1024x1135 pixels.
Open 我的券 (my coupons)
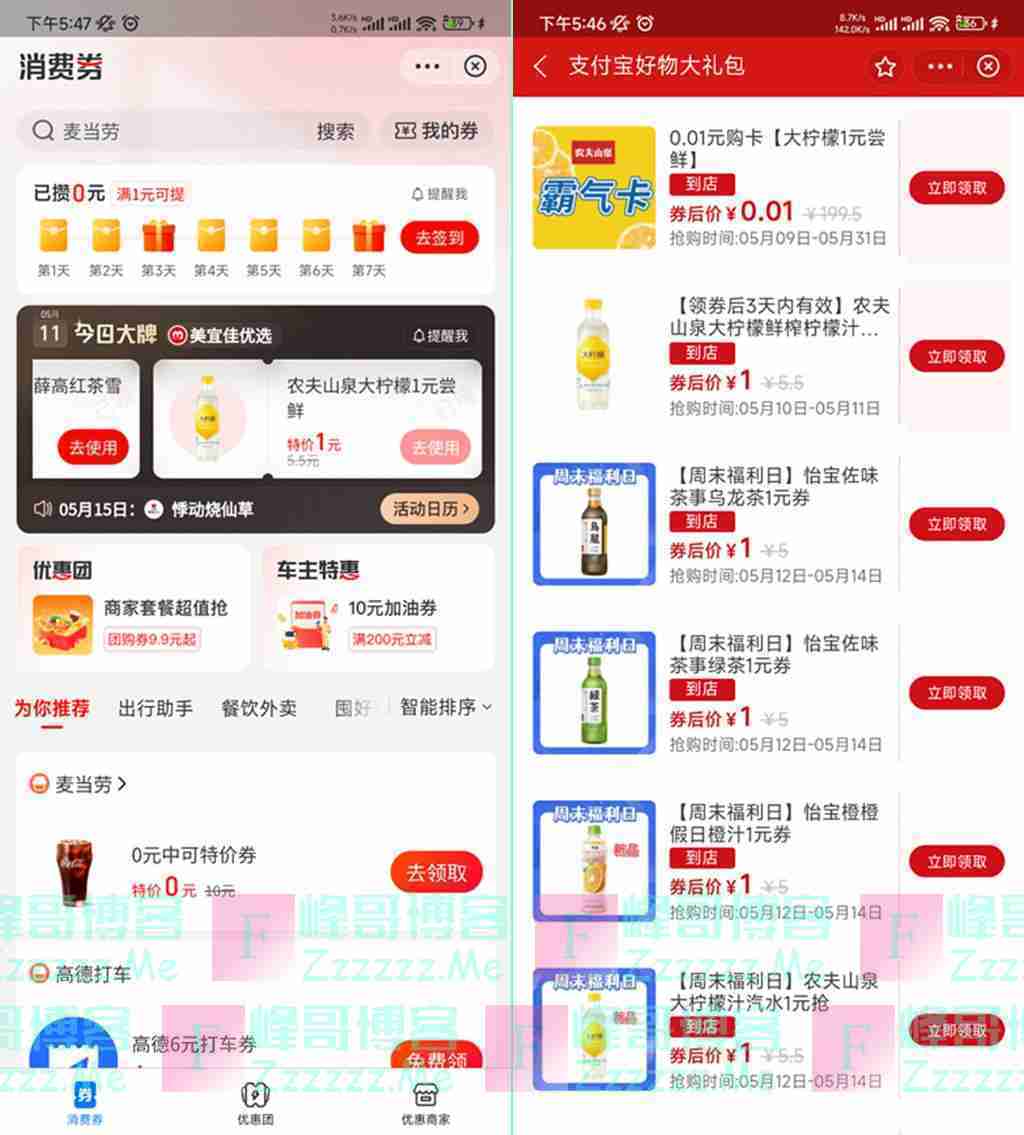(x=437, y=131)
